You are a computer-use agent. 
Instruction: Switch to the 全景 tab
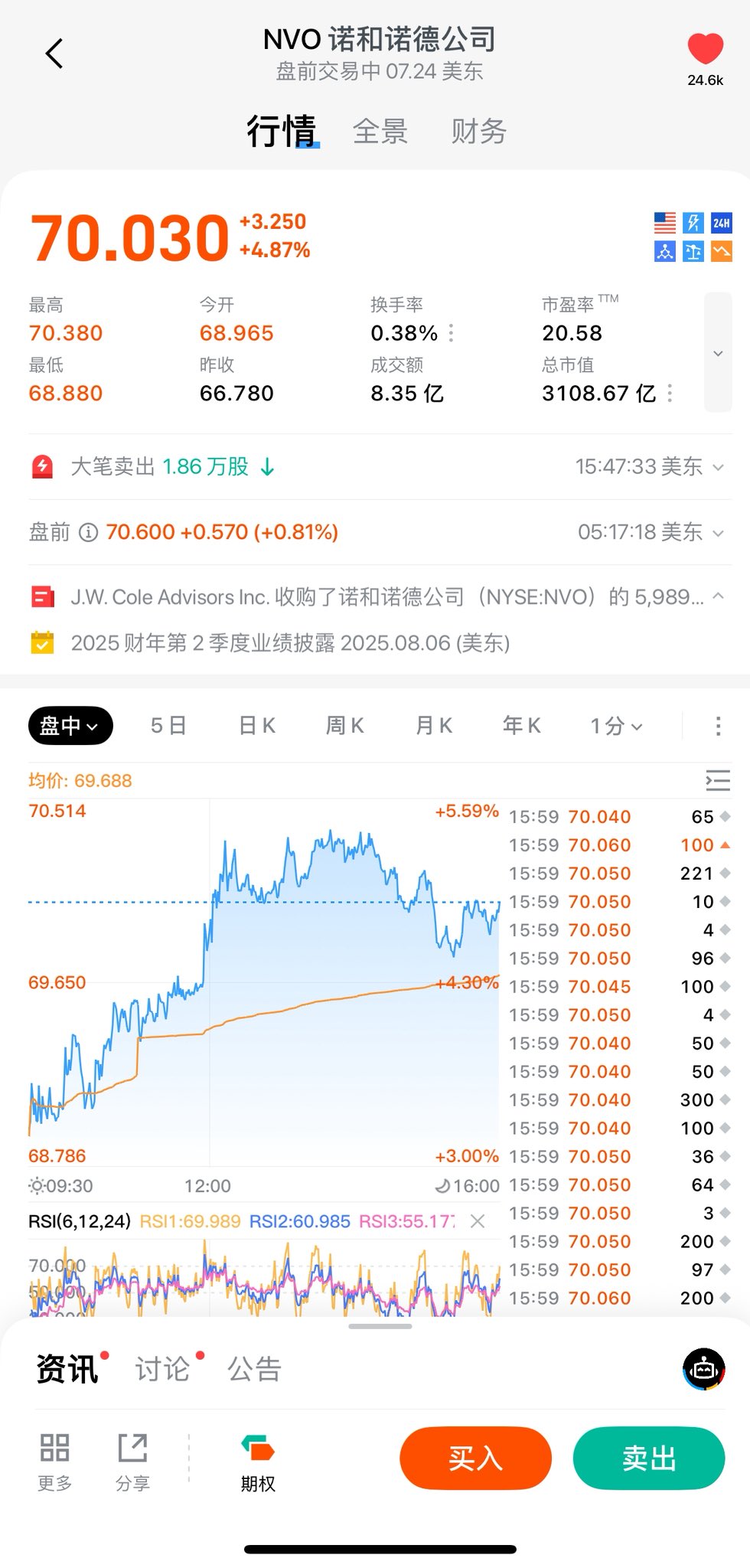pos(380,132)
